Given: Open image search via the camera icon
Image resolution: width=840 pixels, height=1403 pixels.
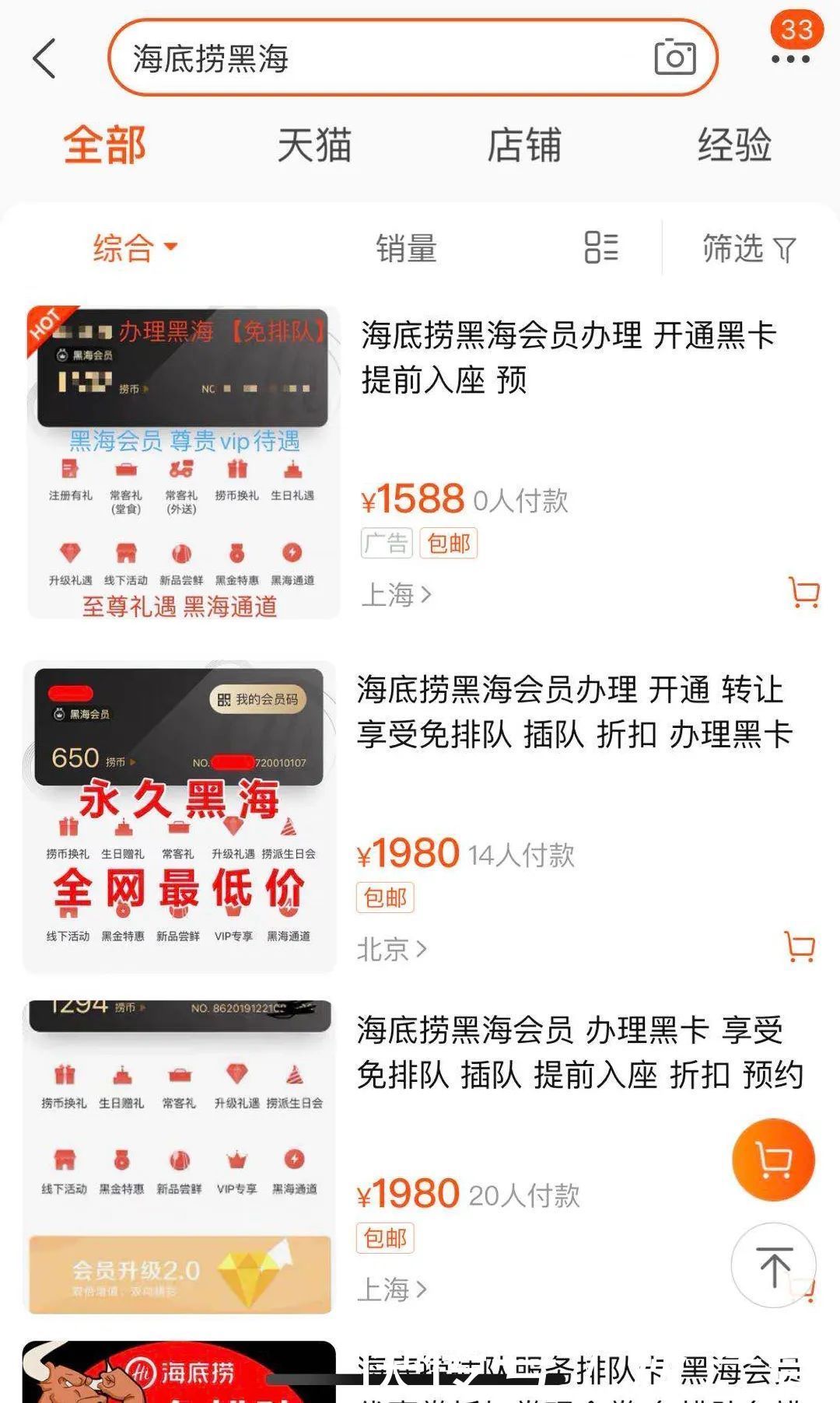Looking at the screenshot, I should pos(676,59).
